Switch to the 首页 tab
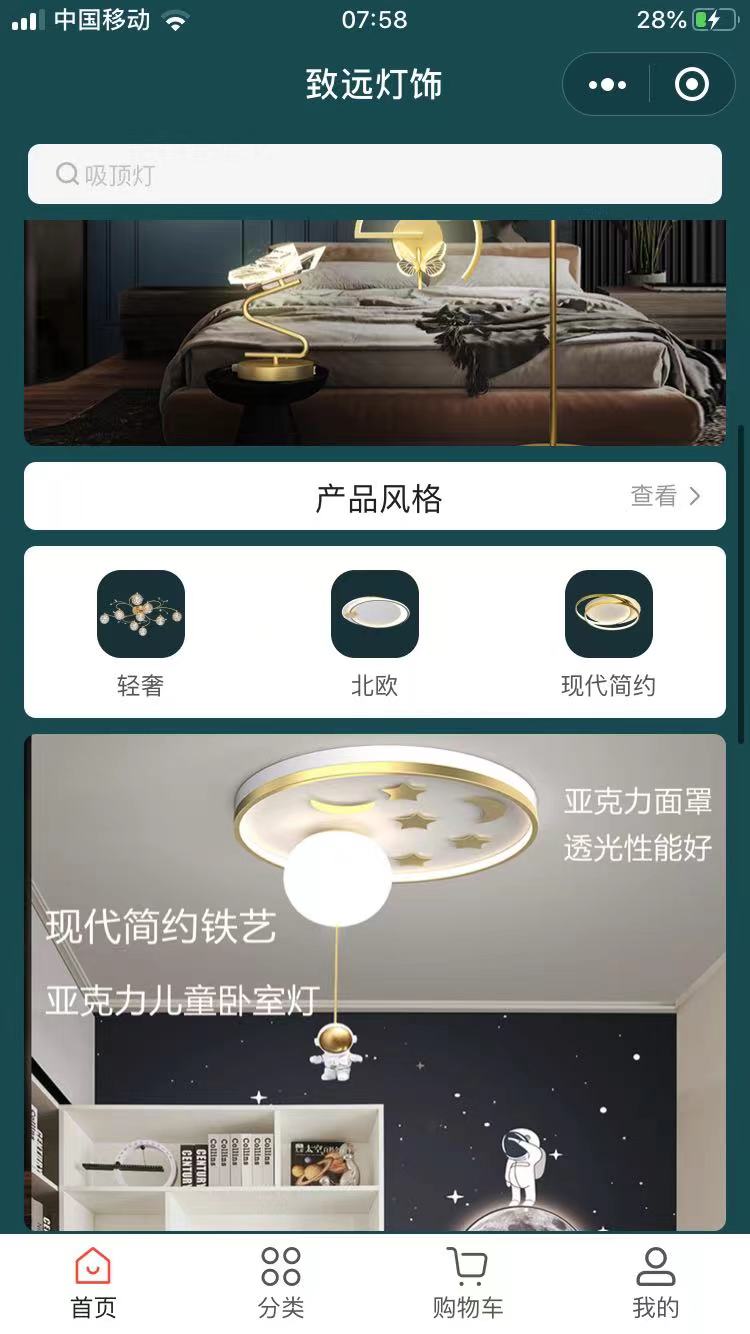 point(93,1284)
